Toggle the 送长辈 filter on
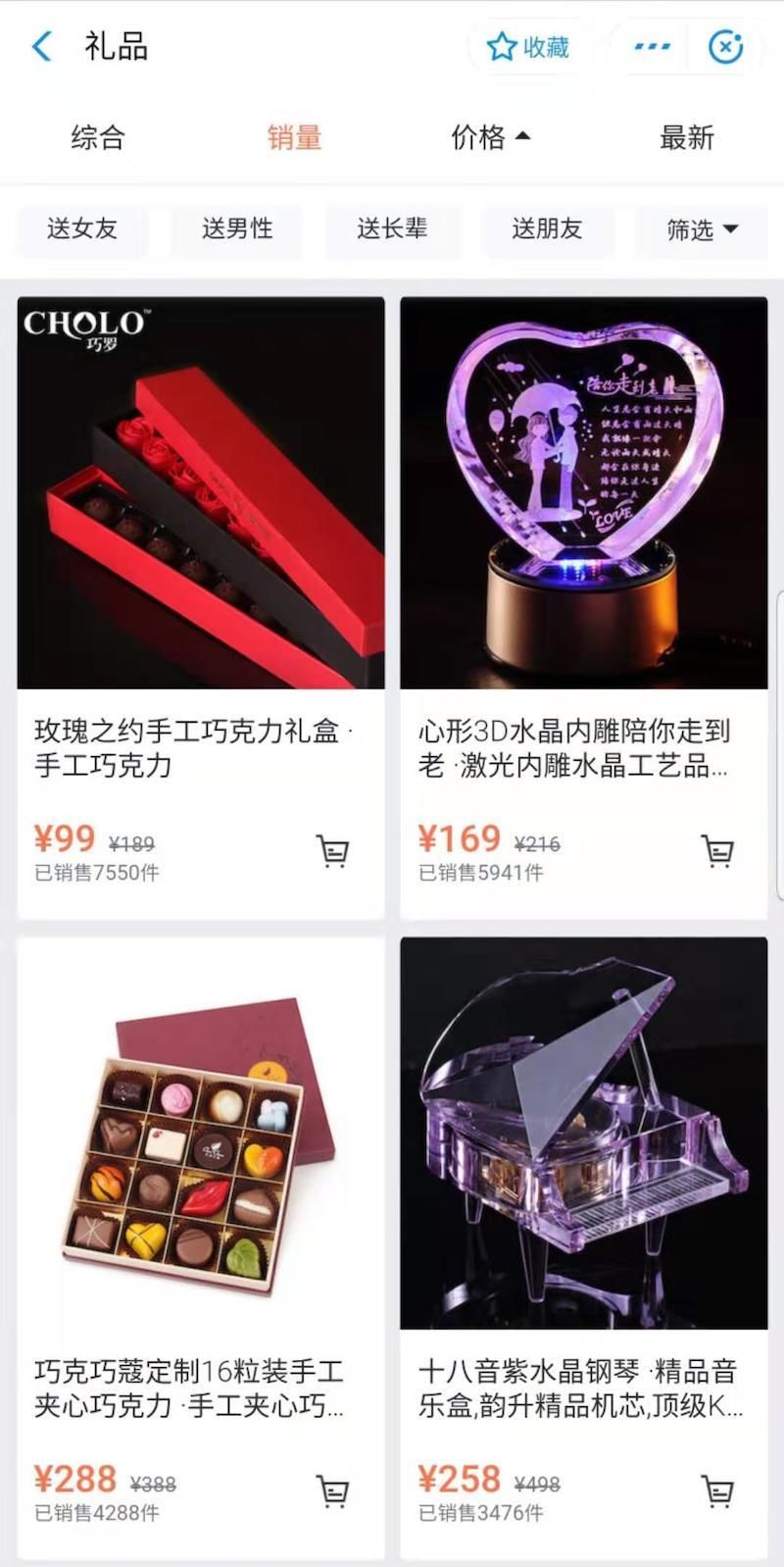 (394, 230)
